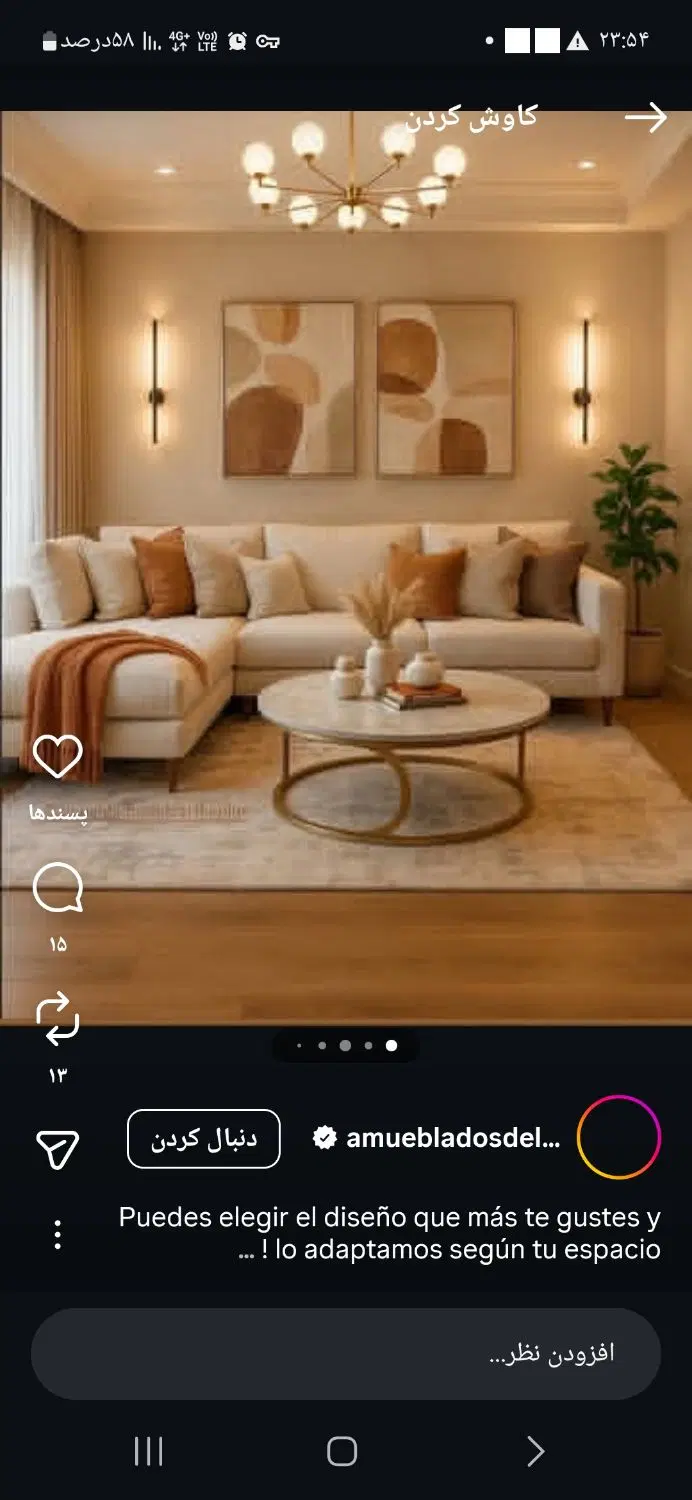Screen dimensions: 692x1500
Task: Open the comments bubble icon
Action: point(58,889)
